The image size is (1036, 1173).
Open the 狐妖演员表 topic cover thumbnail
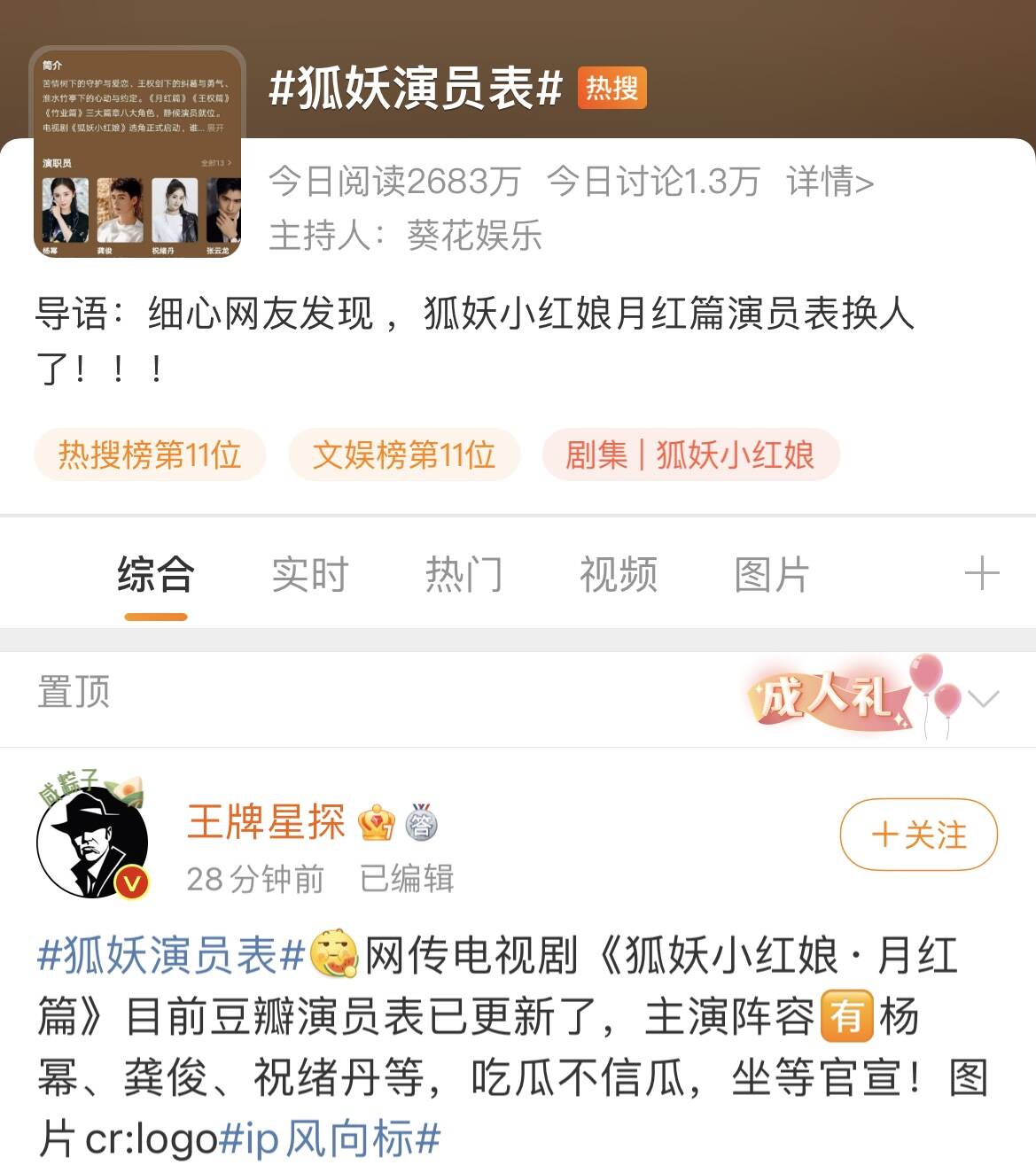pos(137,152)
